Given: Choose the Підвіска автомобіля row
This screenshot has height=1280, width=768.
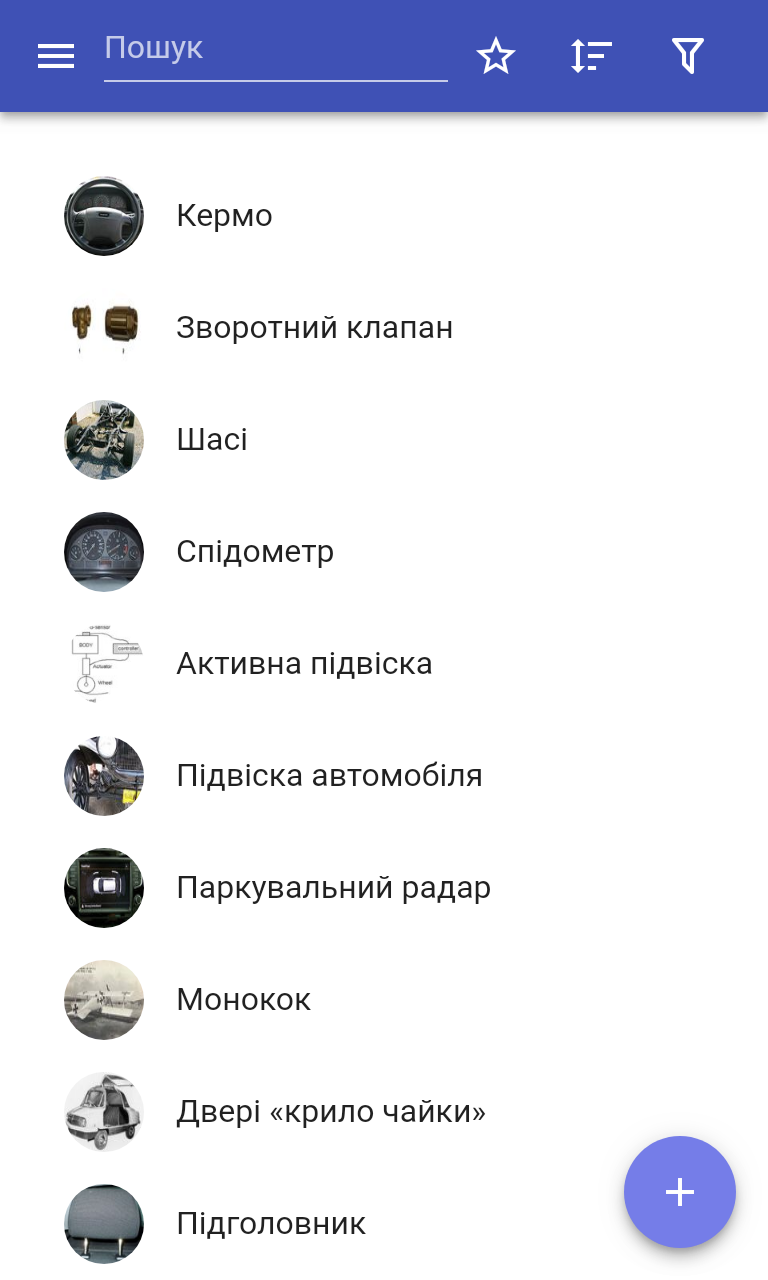Looking at the screenshot, I should (x=329, y=776).
